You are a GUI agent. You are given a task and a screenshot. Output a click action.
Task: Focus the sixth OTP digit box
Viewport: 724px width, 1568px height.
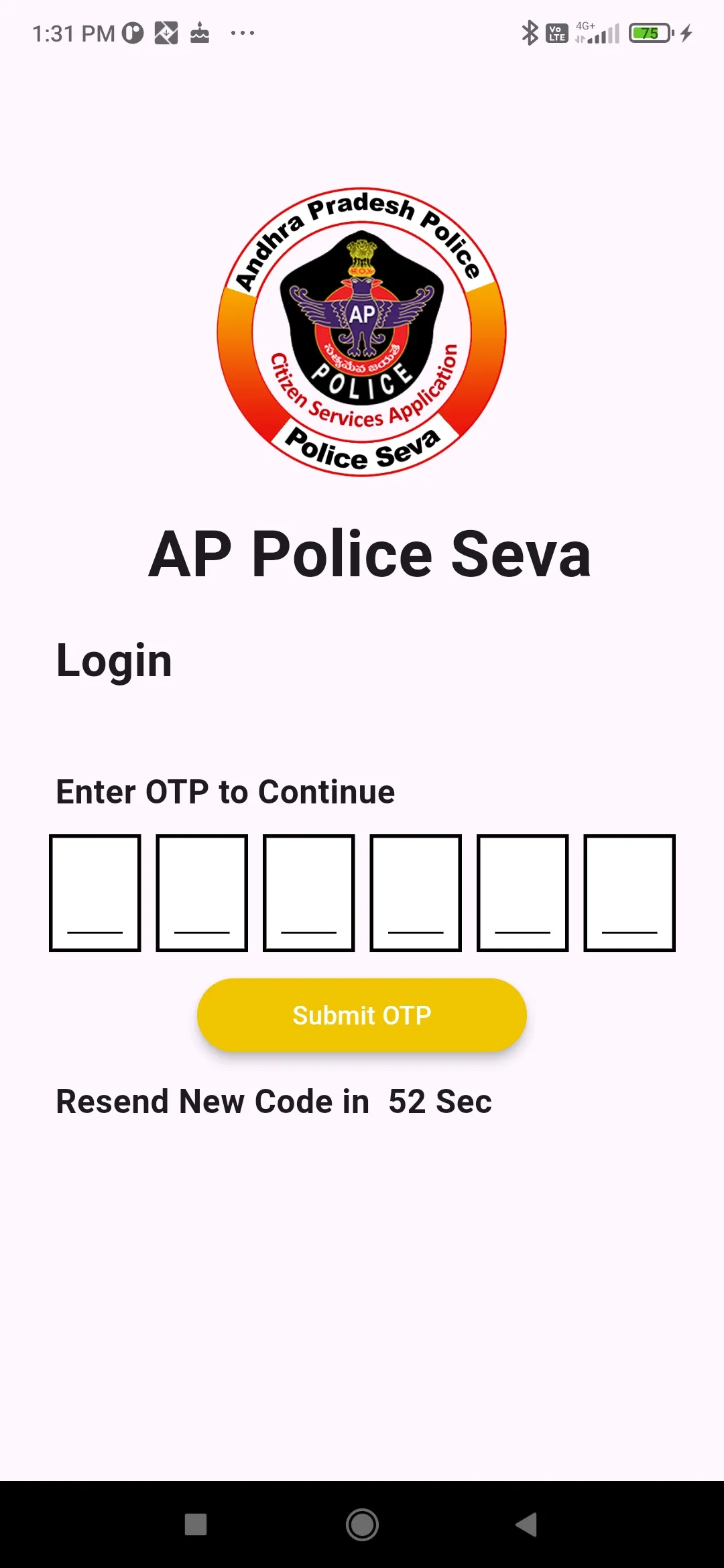tap(629, 893)
